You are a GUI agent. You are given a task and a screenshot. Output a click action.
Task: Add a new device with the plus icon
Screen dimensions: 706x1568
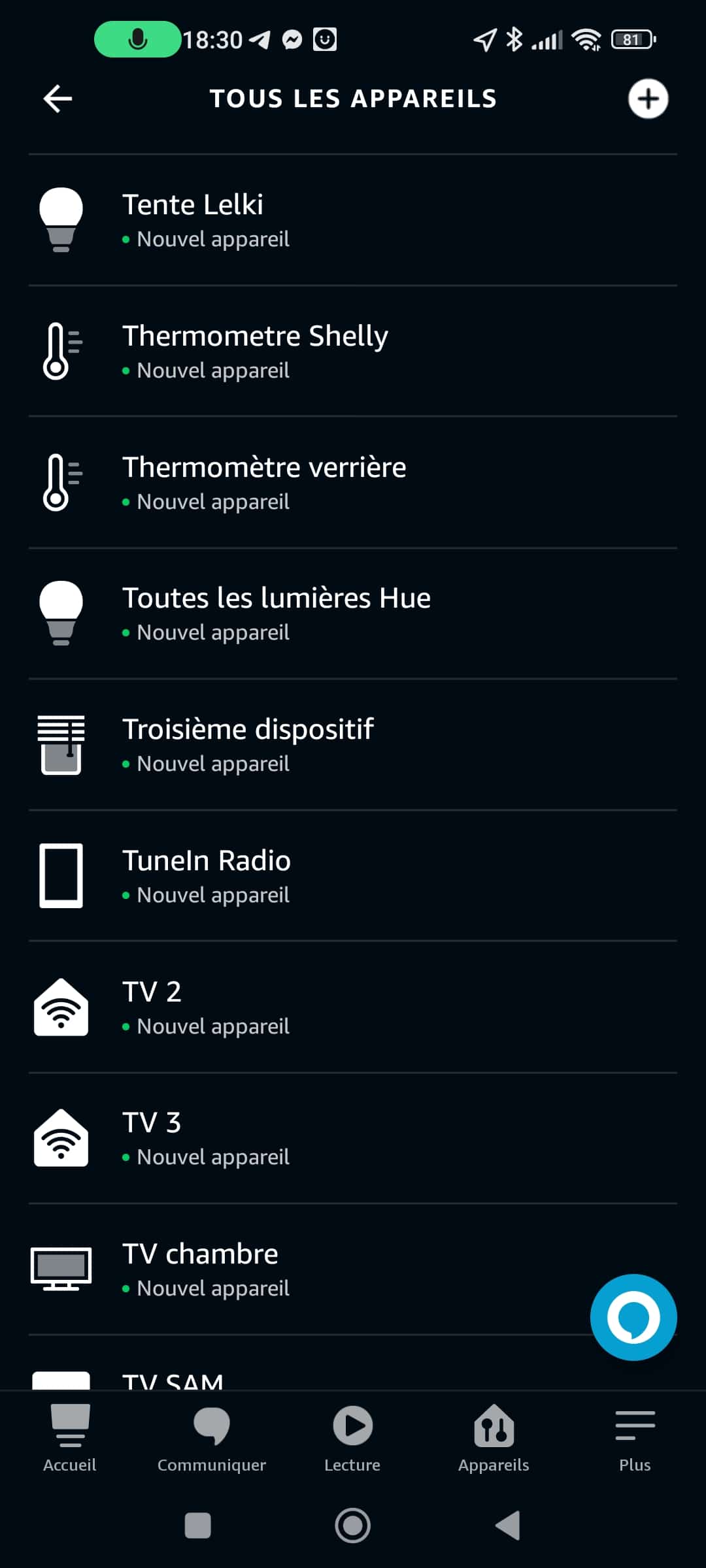pos(648,99)
